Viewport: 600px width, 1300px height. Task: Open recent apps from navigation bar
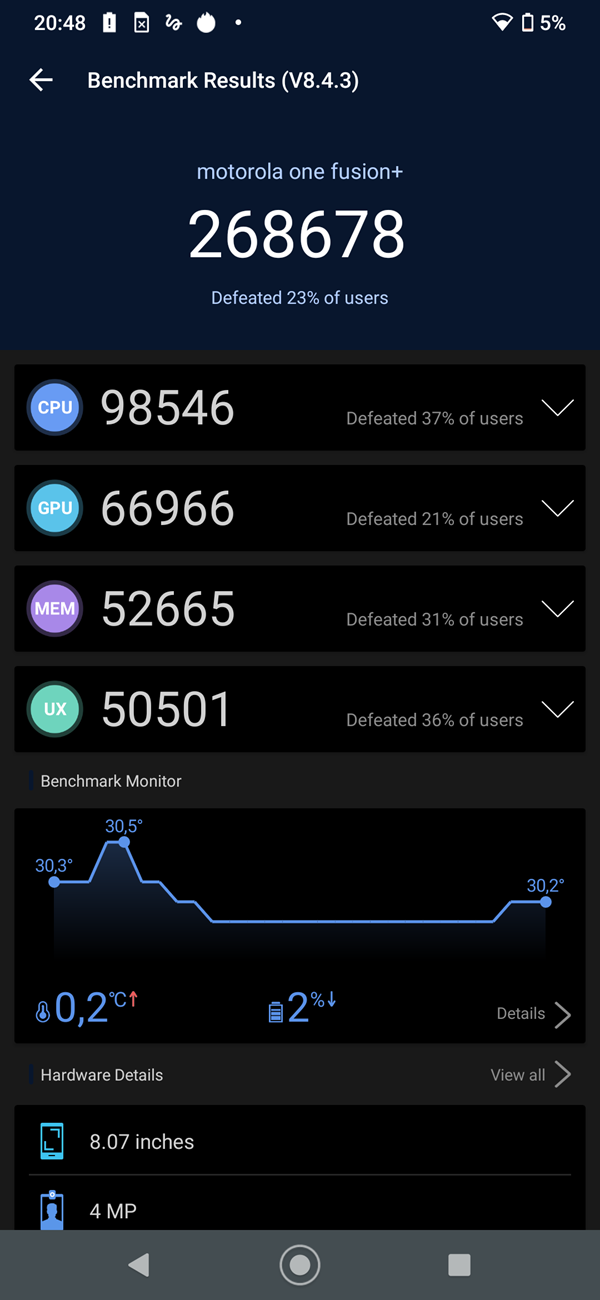[459, 1265]
